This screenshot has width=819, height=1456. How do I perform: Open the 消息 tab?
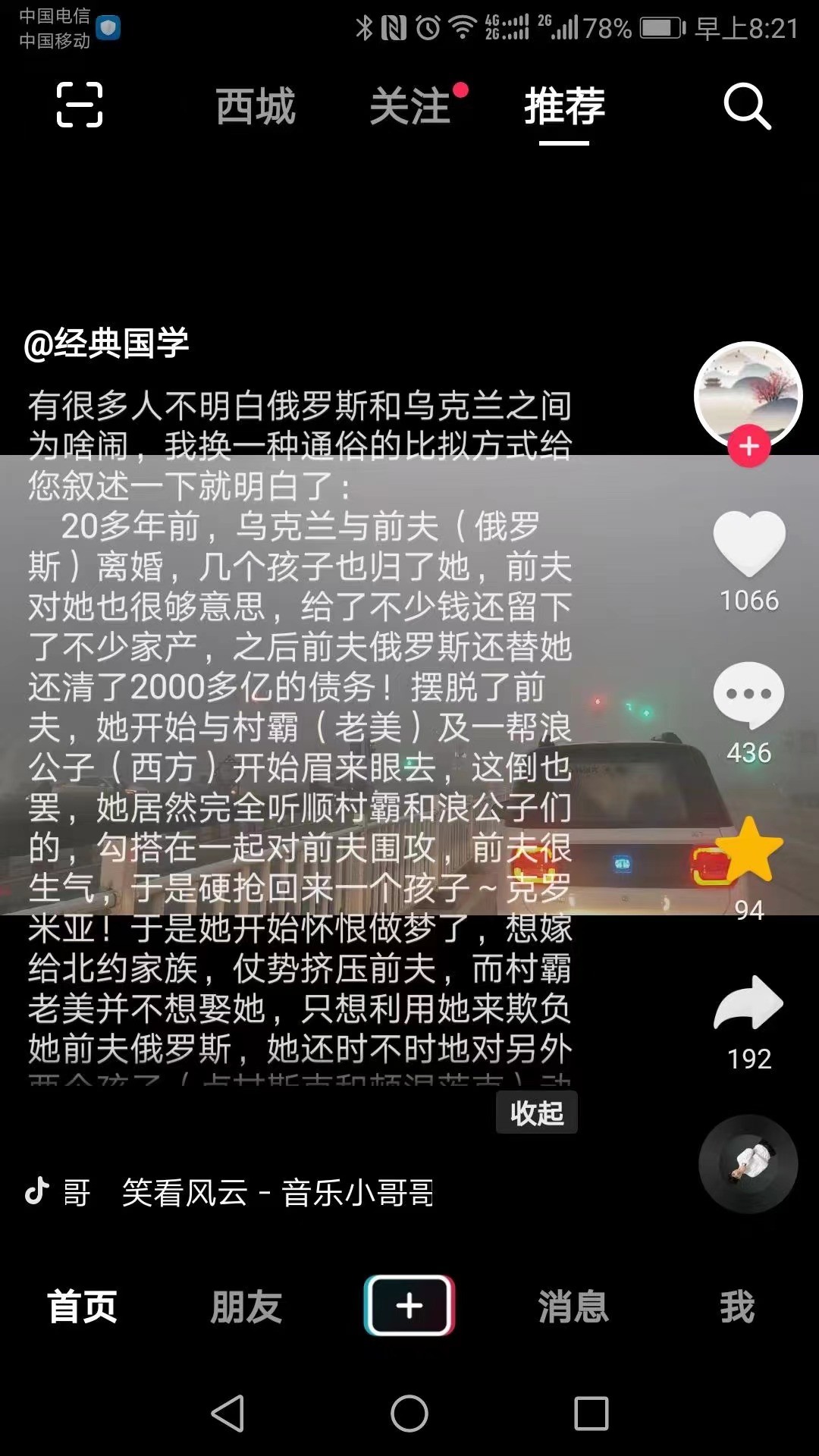[573, 1306]
